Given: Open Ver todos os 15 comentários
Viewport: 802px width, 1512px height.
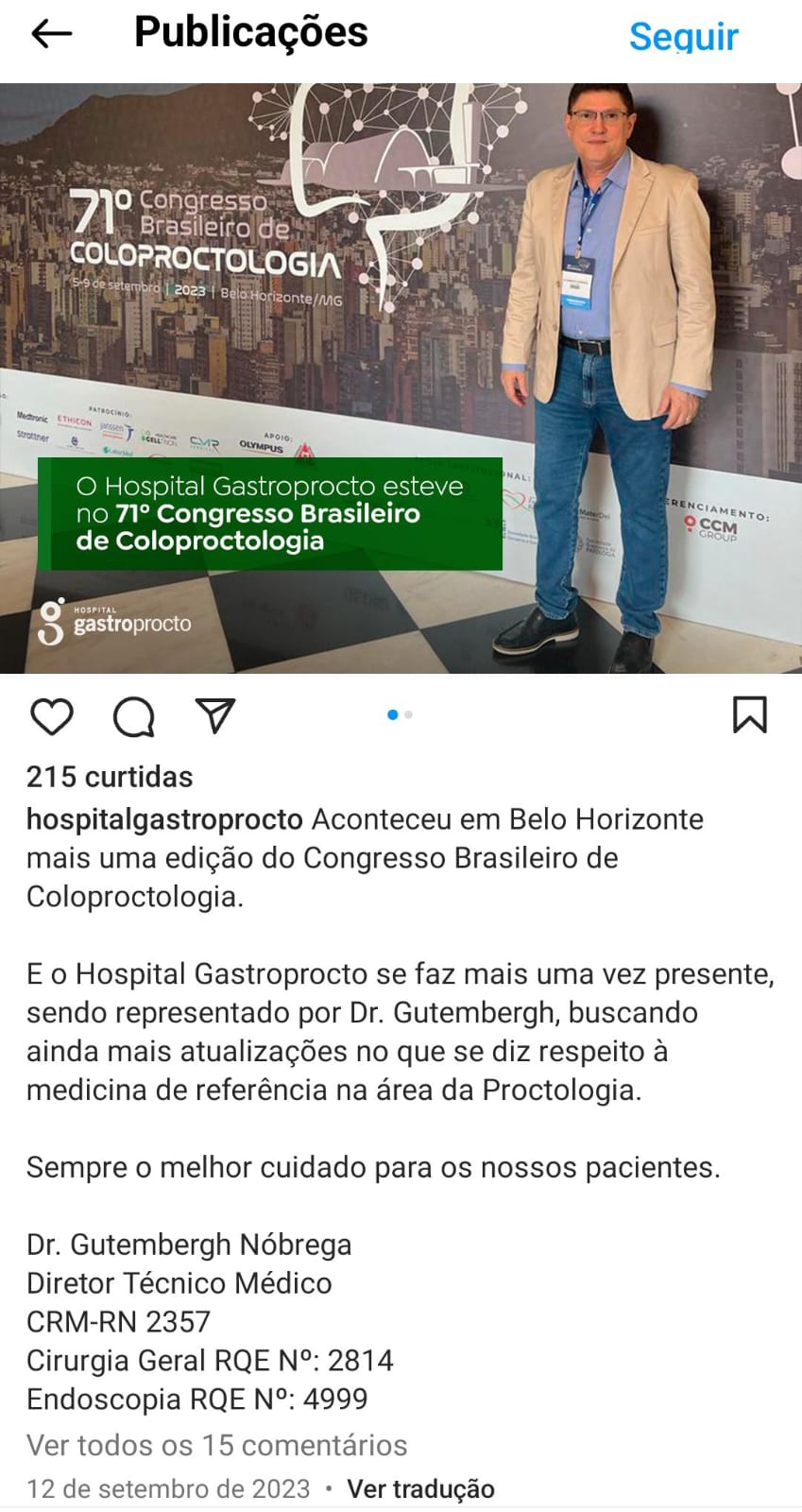Looking at the screenshot, I should [216, 1445].
